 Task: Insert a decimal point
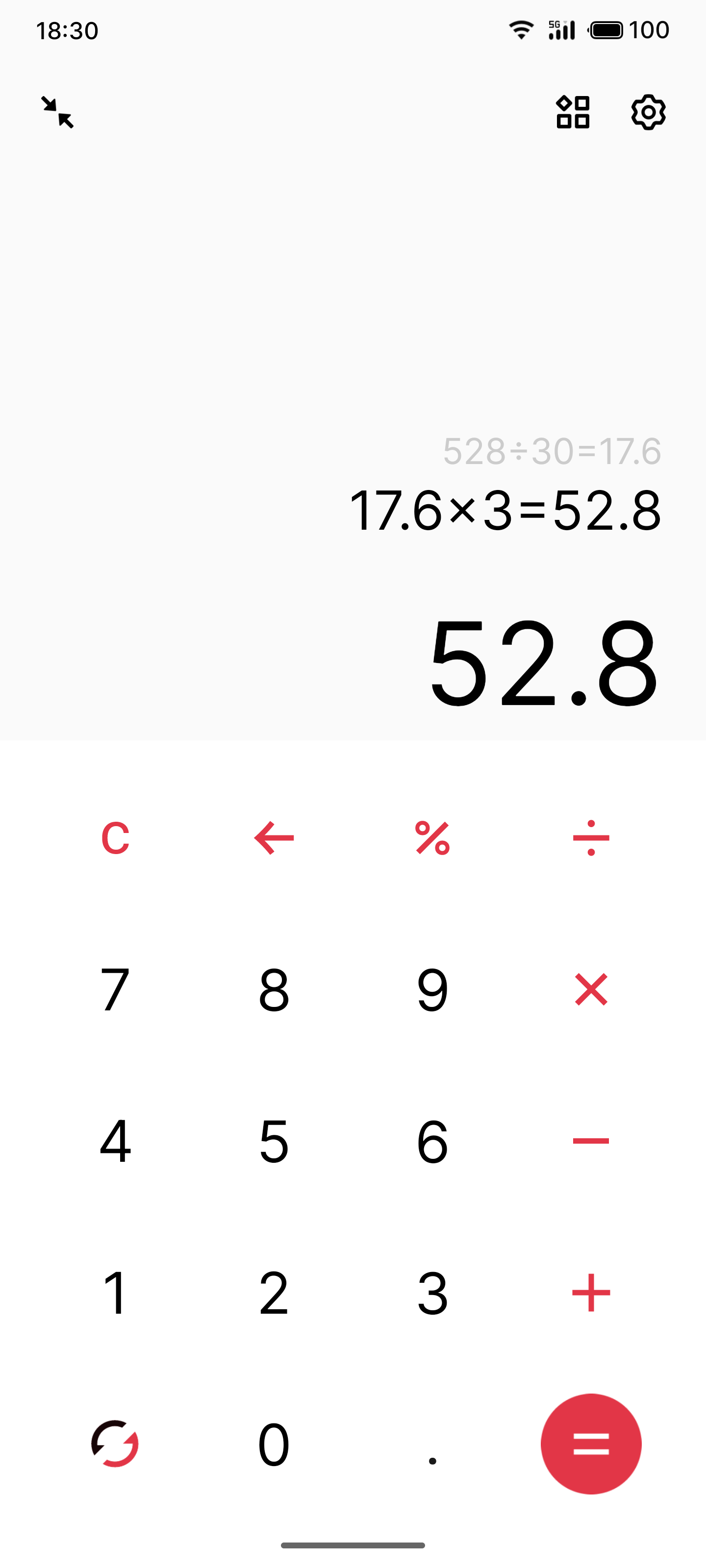click(432, 1444)
